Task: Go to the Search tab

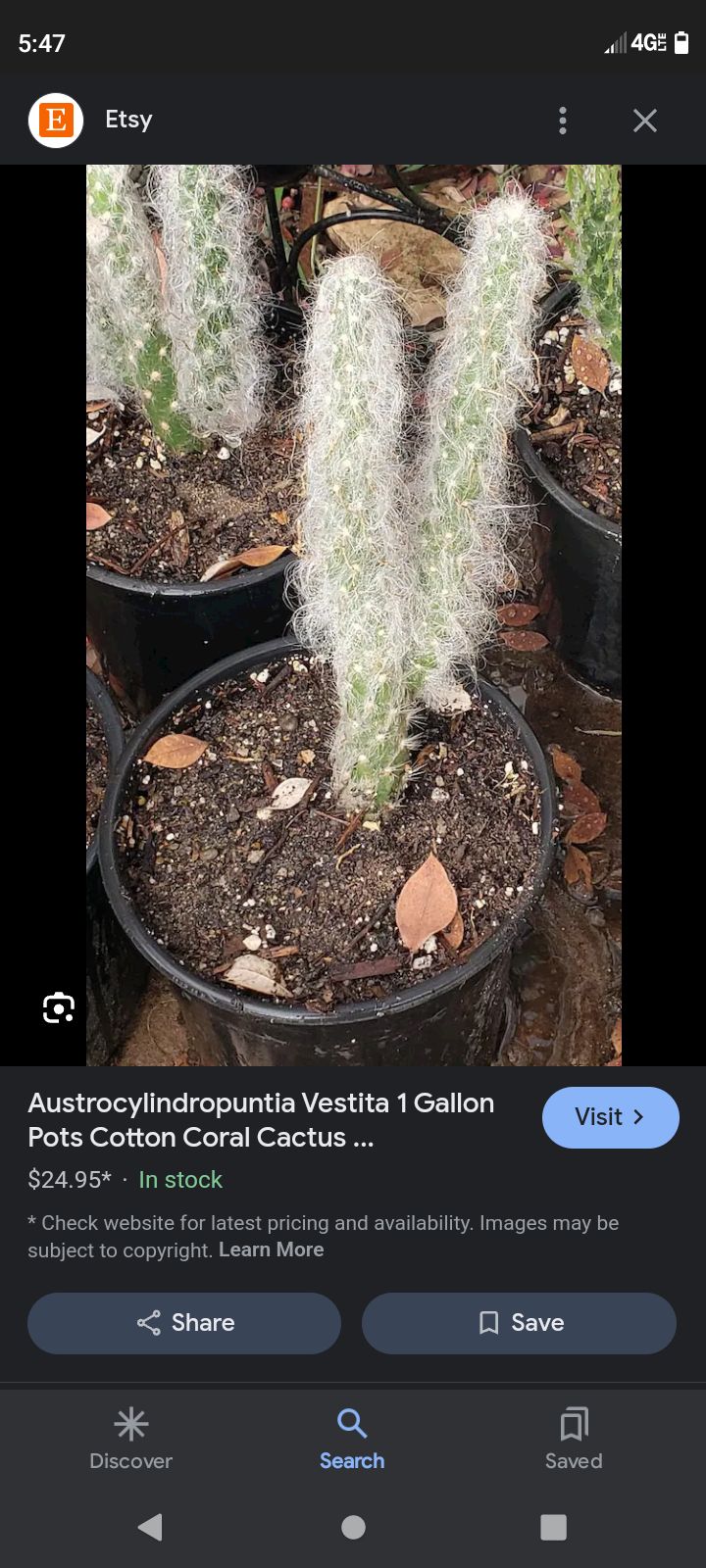Action: (x=352, y=1439)
